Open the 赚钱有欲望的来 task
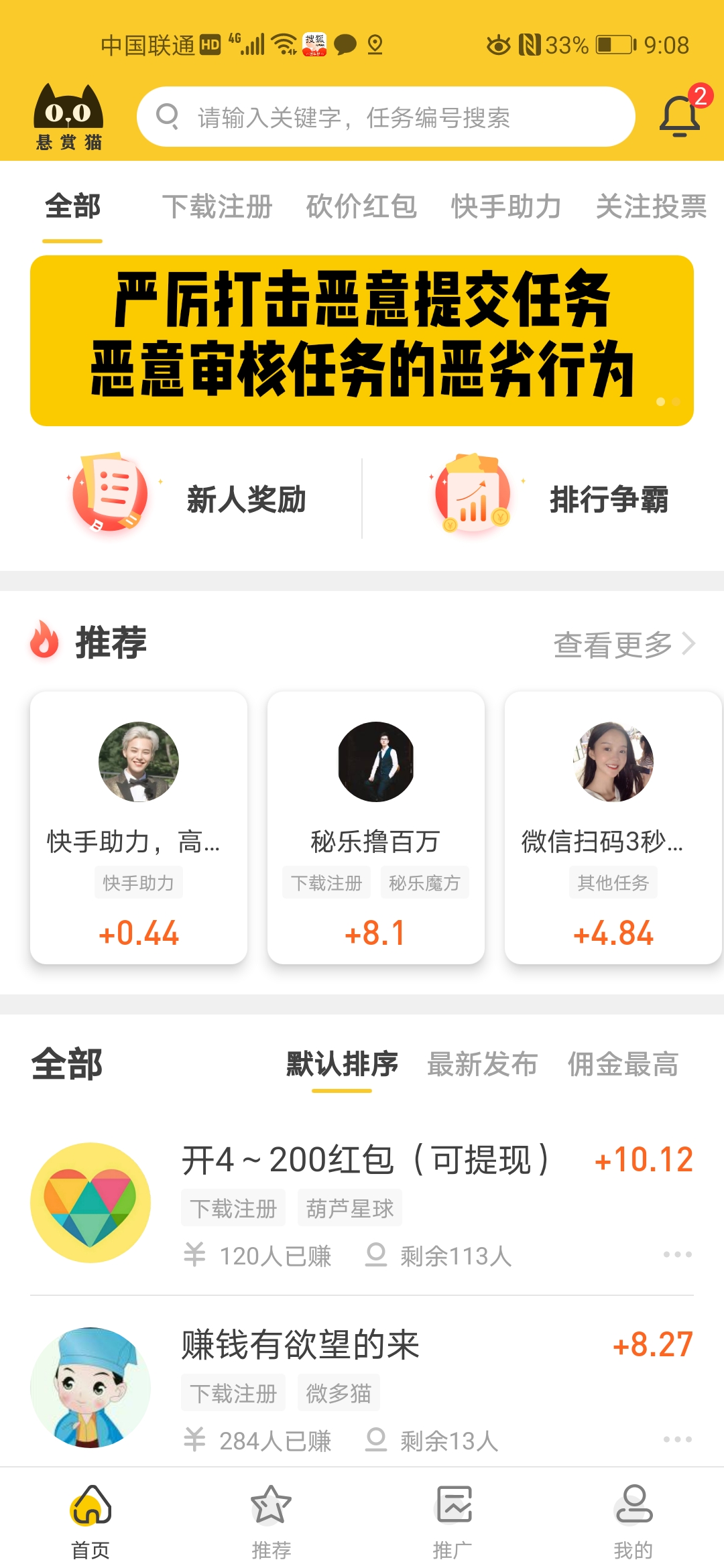Screen dimensions: 724x1568 [300, 1346]
